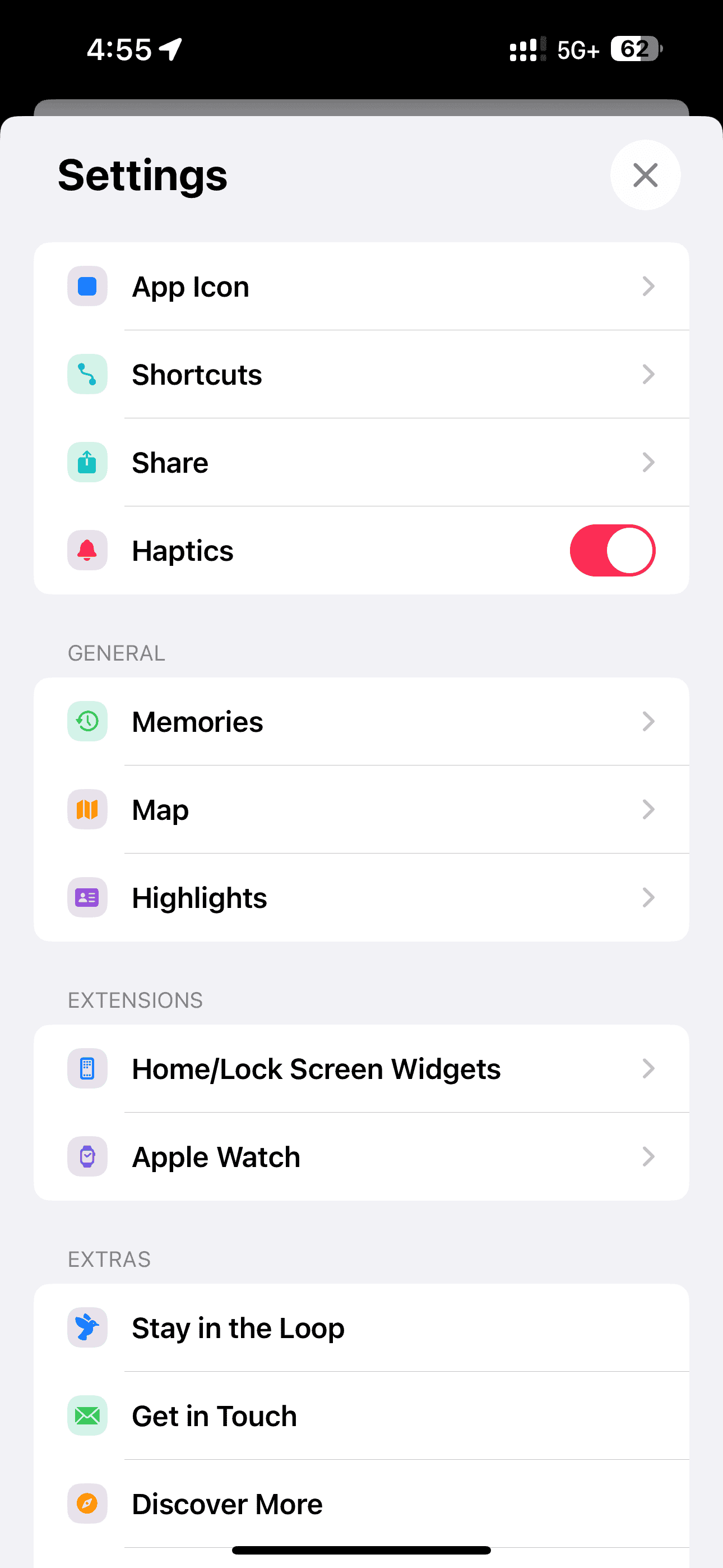Open Home/Lock Screen Widgets
Viewport: 723px width, 1568px height.
(361, 1068)
